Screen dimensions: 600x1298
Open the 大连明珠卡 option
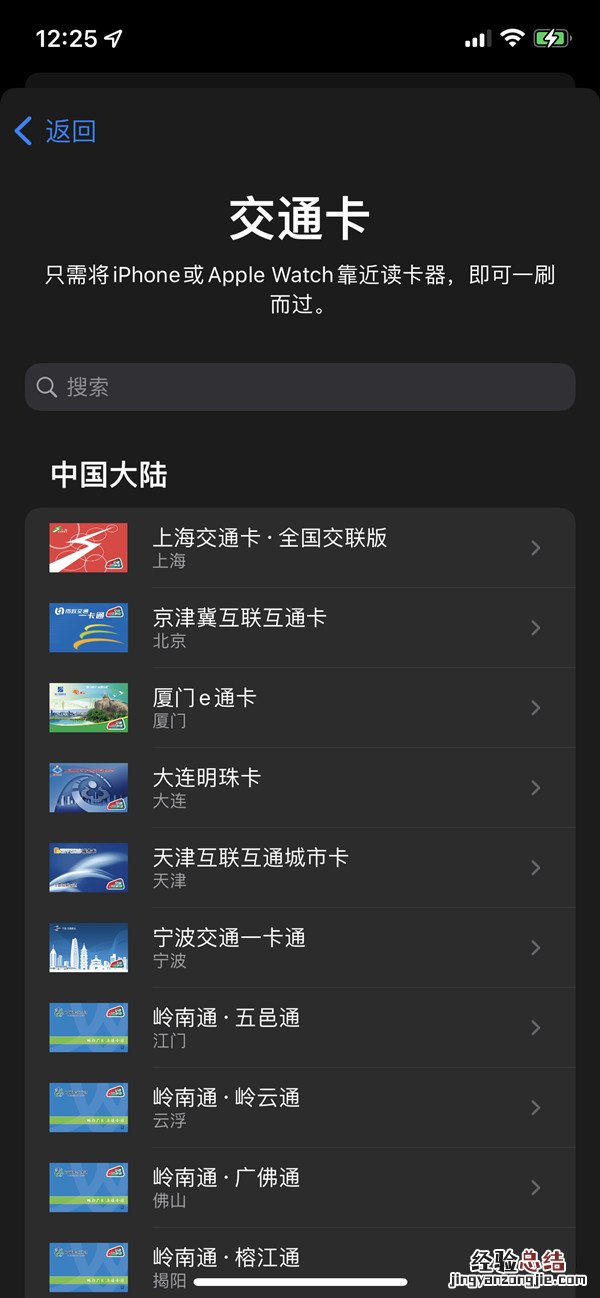click(x=300, y=788)
